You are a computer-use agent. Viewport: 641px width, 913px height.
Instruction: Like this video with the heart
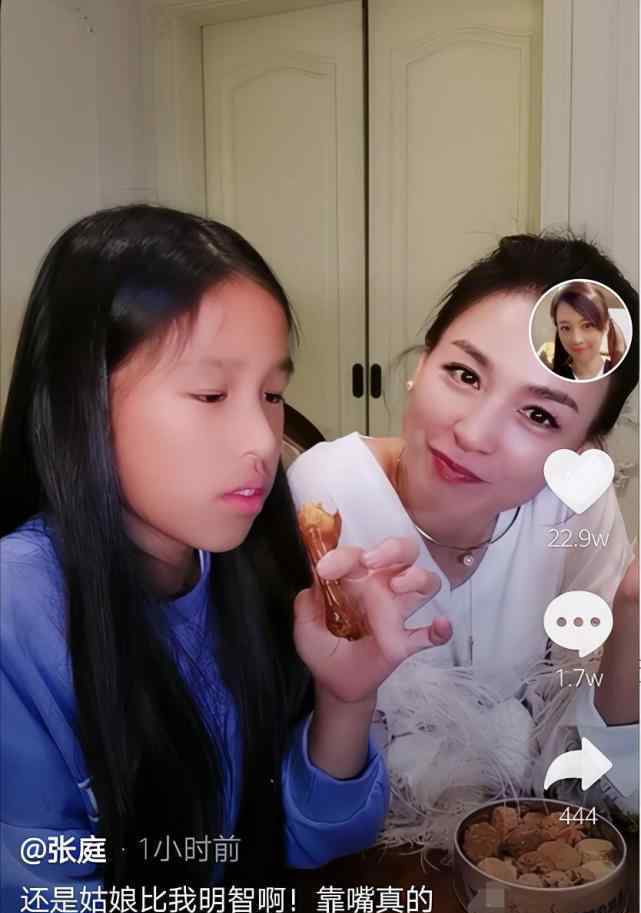coord(579,481)
